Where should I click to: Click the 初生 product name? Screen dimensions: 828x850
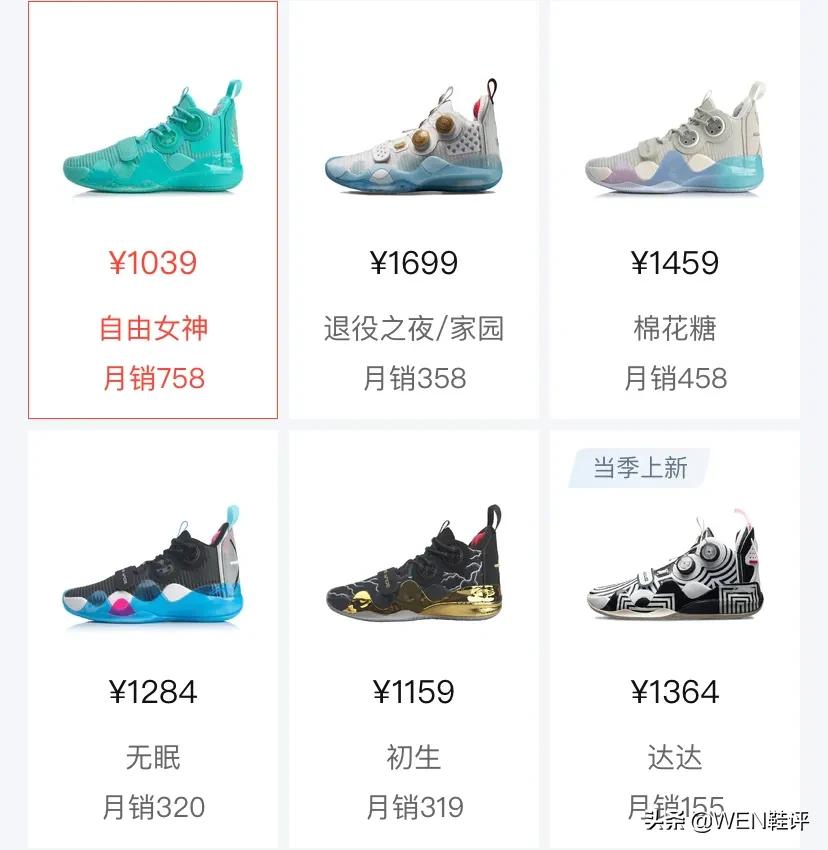414,757
